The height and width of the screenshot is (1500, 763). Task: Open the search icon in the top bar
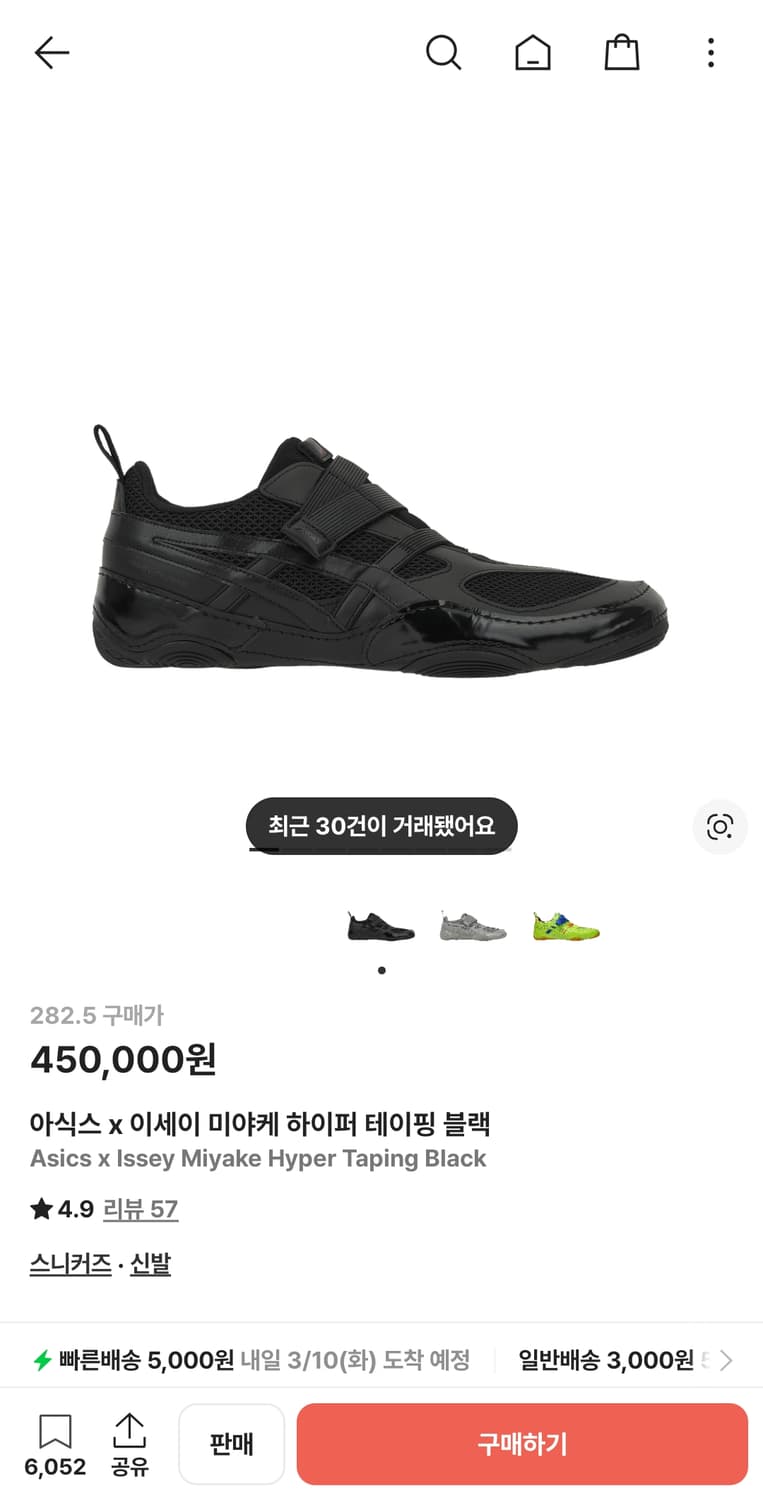[444, 53]
